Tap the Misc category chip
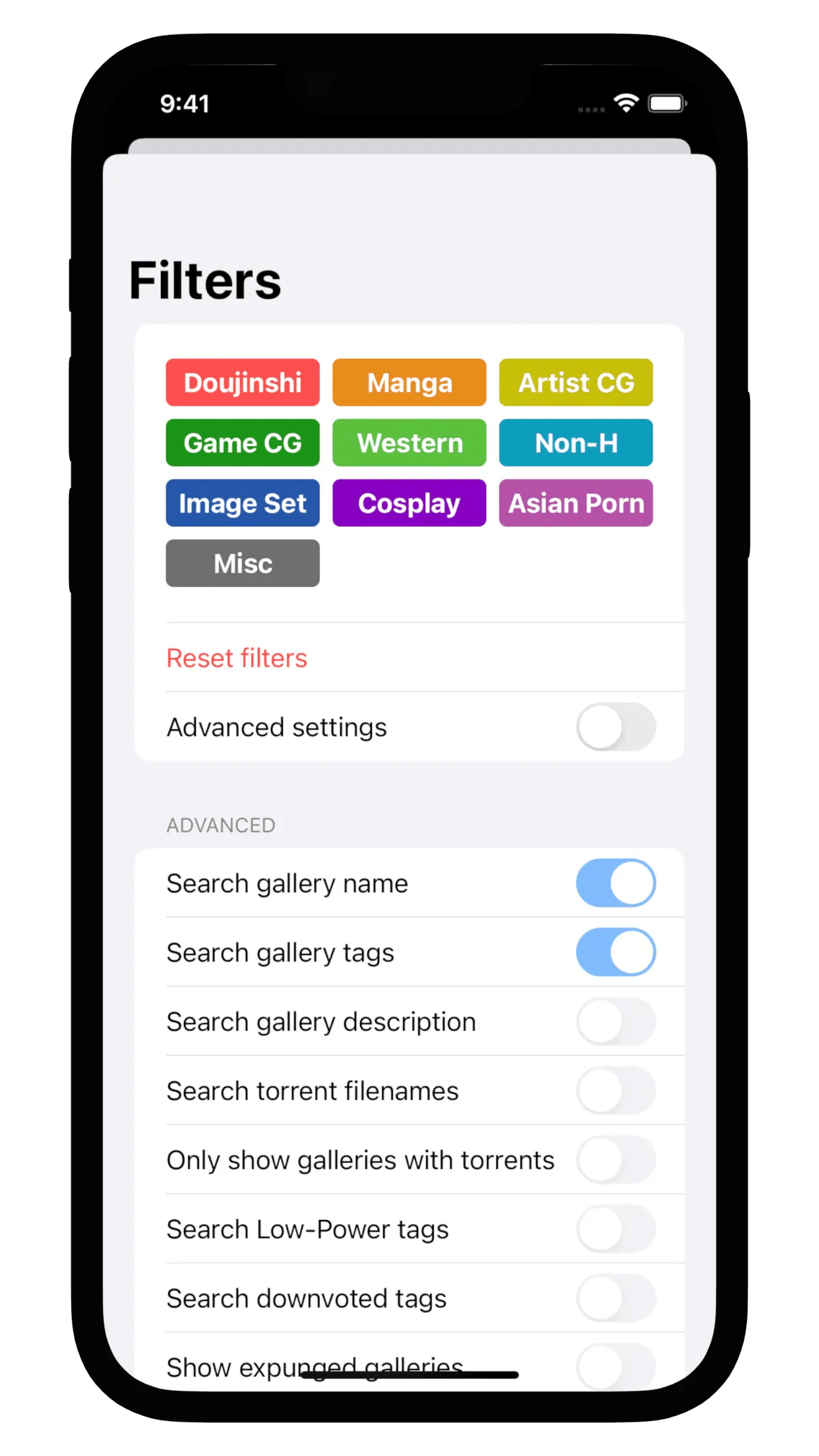819x1456 pixels. pyautogui.click(x=243, y=563)
